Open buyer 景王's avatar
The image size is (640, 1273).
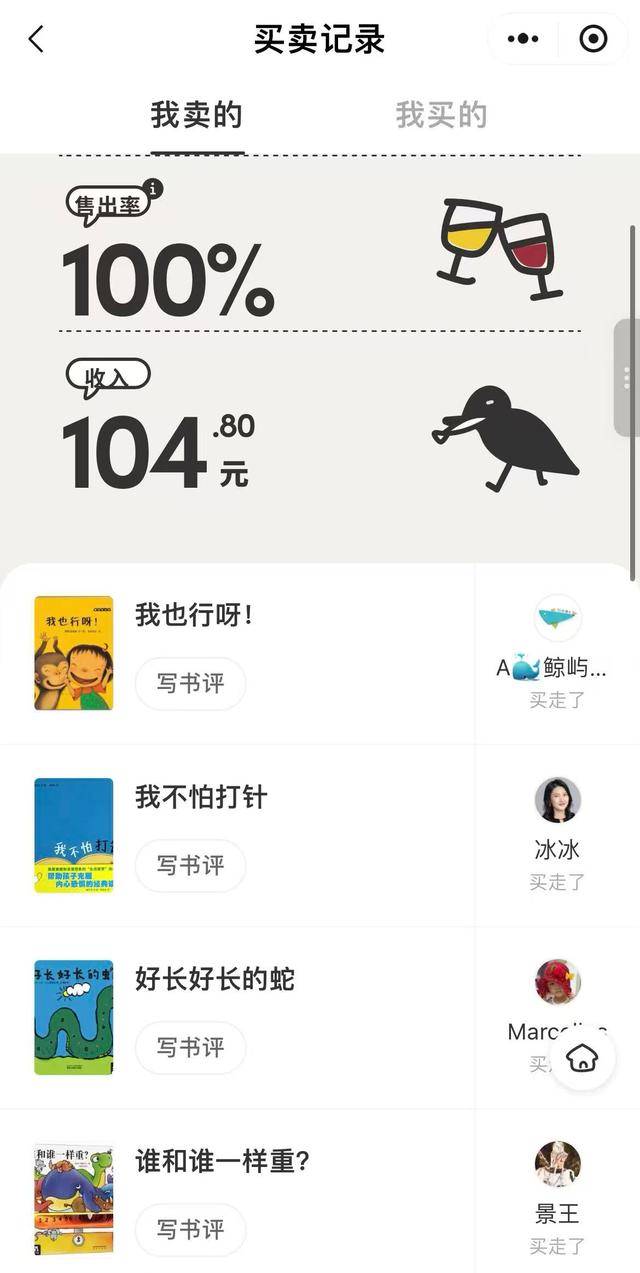557,1164
